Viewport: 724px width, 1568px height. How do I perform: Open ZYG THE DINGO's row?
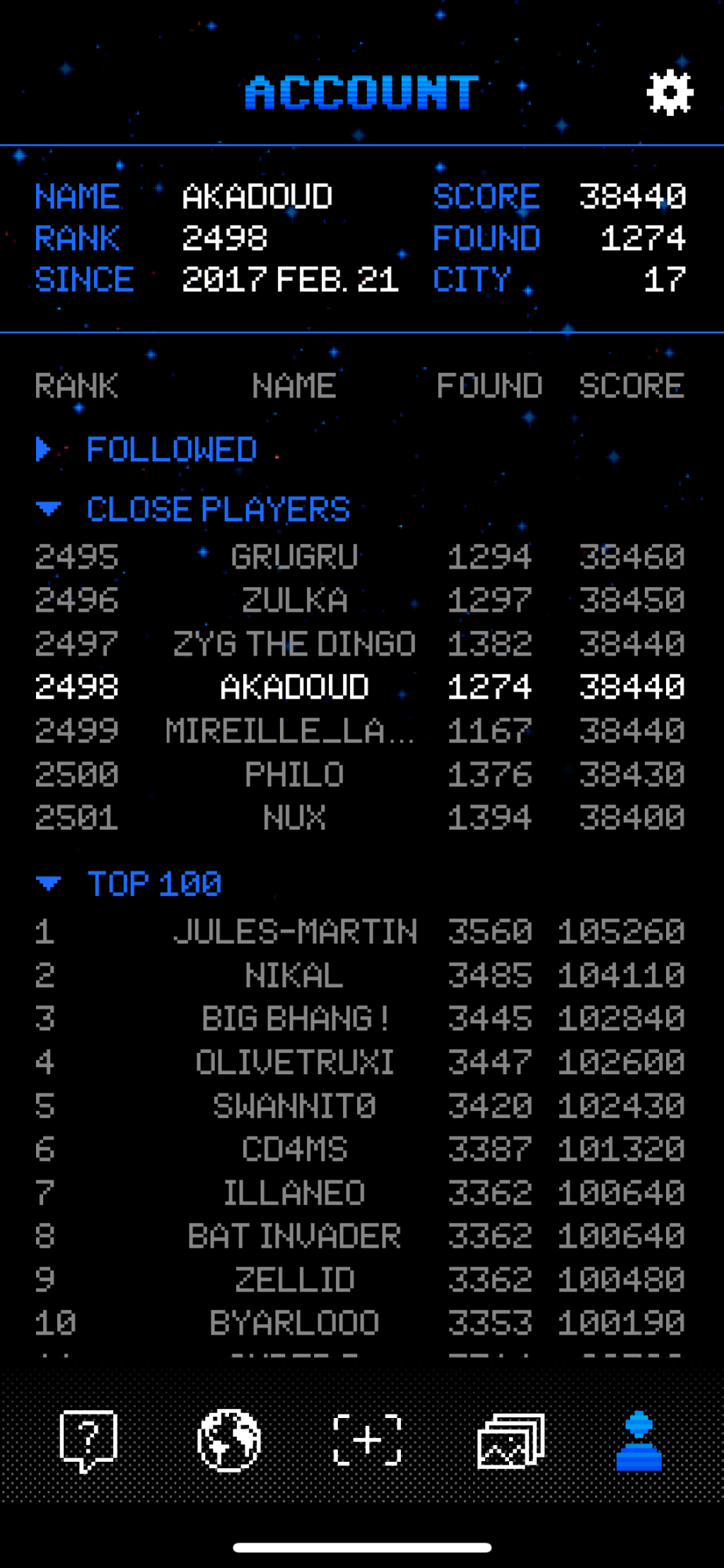294,644
